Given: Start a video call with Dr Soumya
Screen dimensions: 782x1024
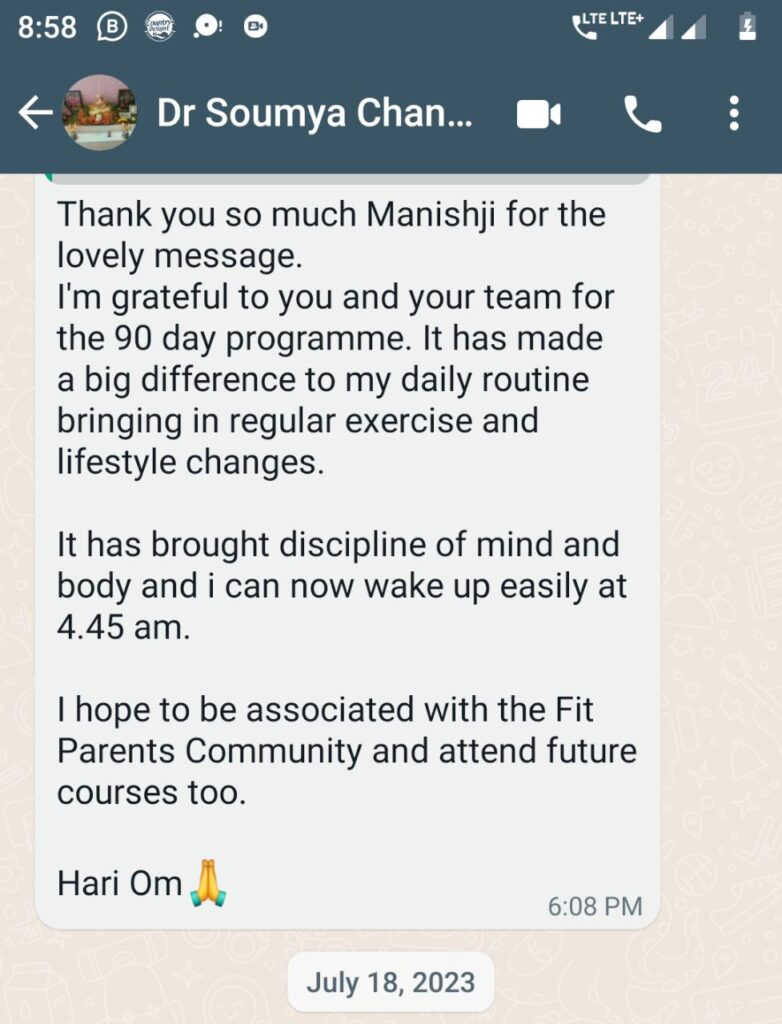Looking at the screenshot, I should coord(539,115).
